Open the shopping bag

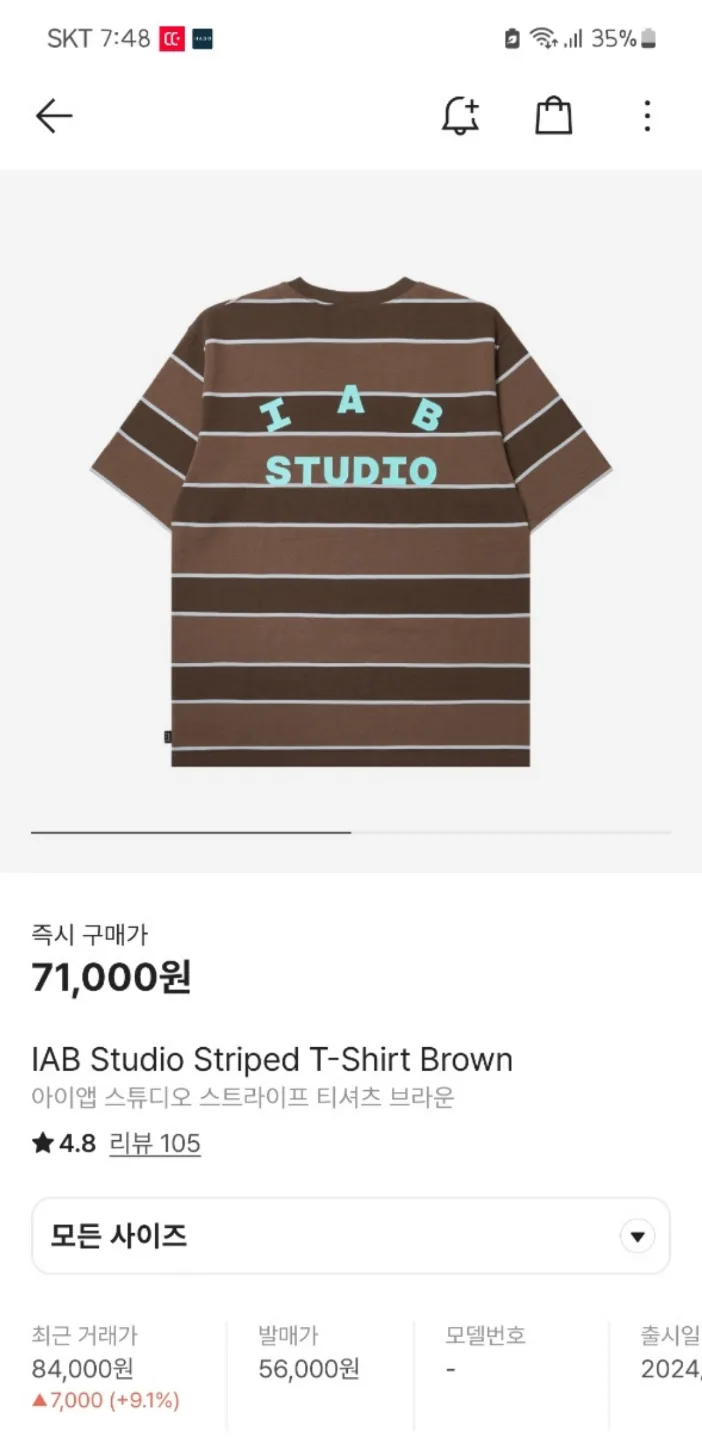pyautogui.click(x=553, y=117)
